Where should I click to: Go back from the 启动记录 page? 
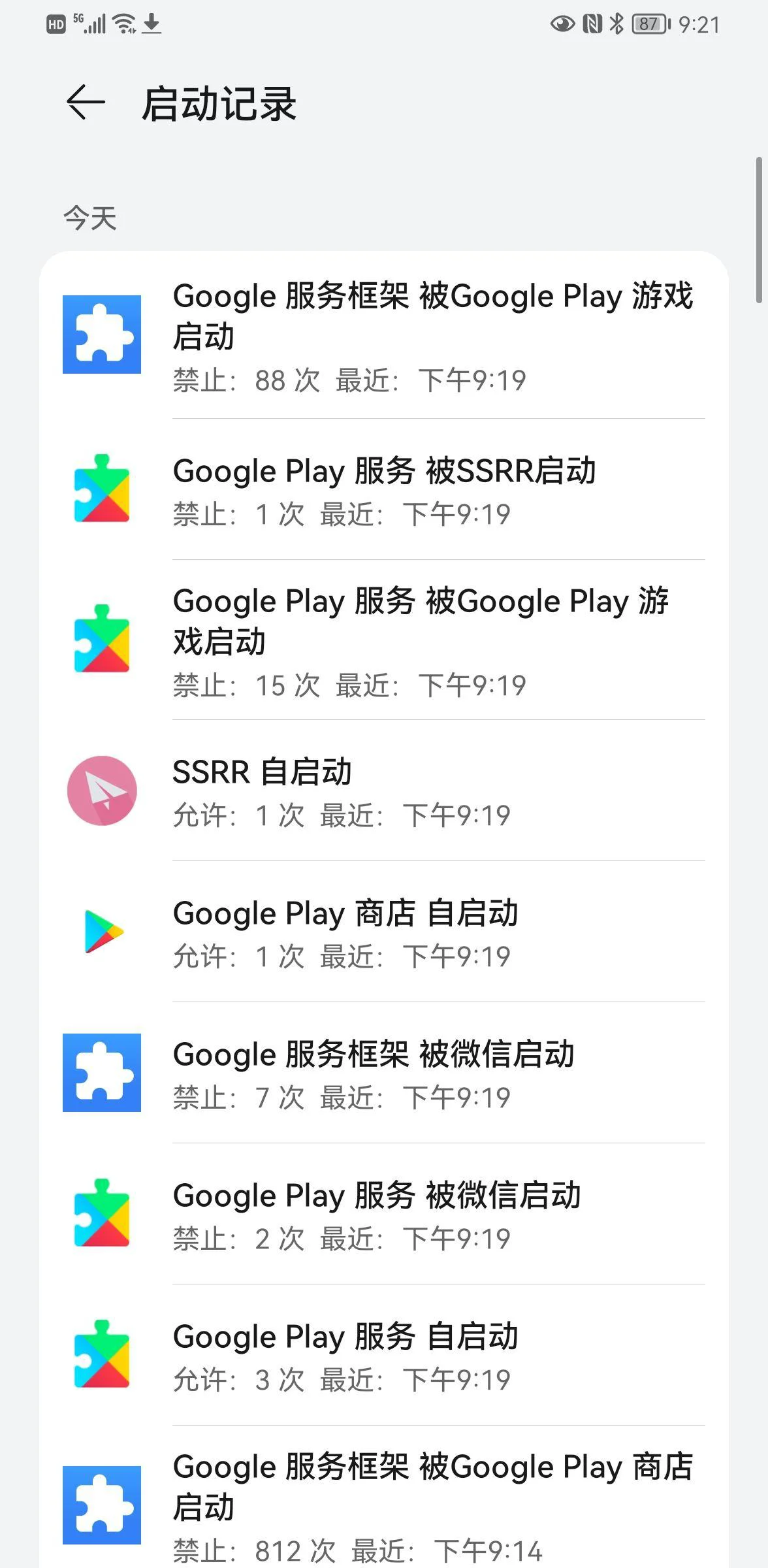[x=86, y=103]
